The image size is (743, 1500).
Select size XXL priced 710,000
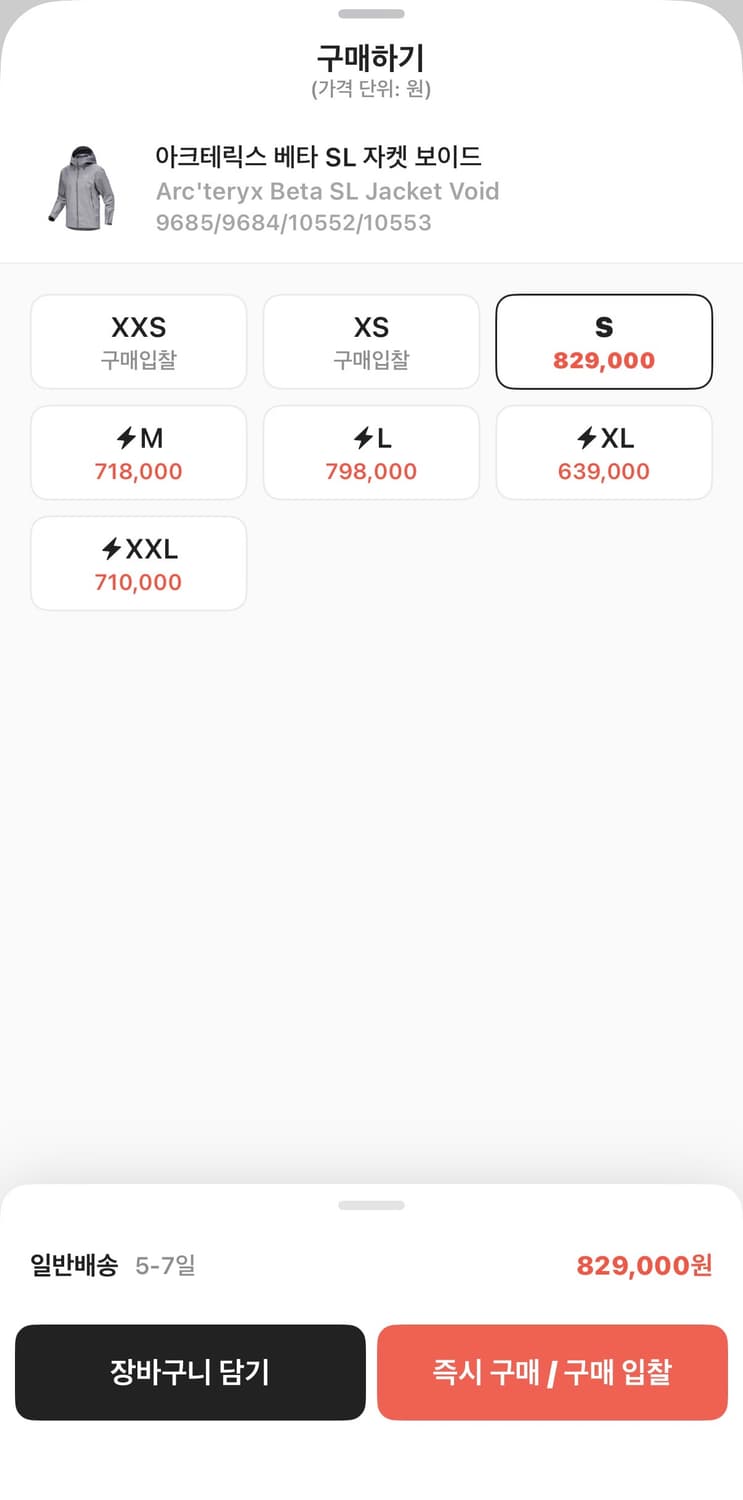tap(138, 563)
